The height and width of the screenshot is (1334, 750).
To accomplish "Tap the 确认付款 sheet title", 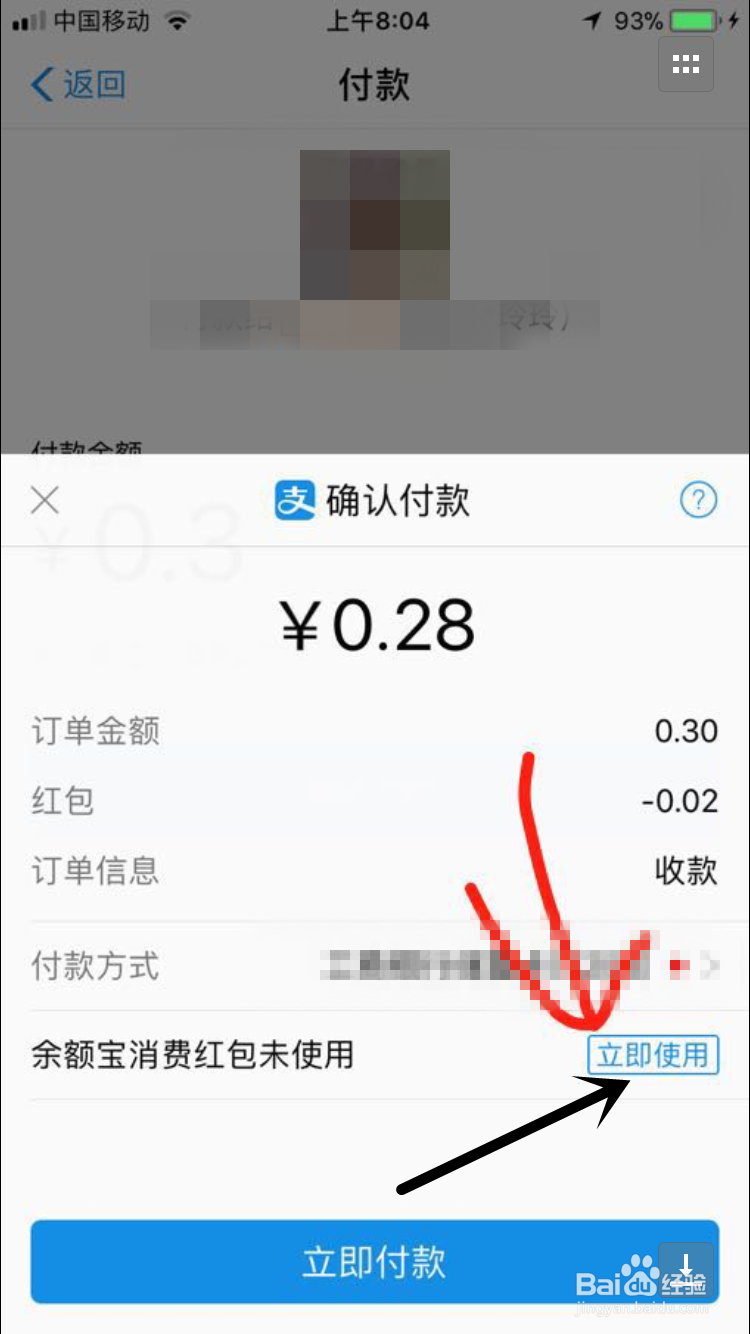I will point(398,500).
